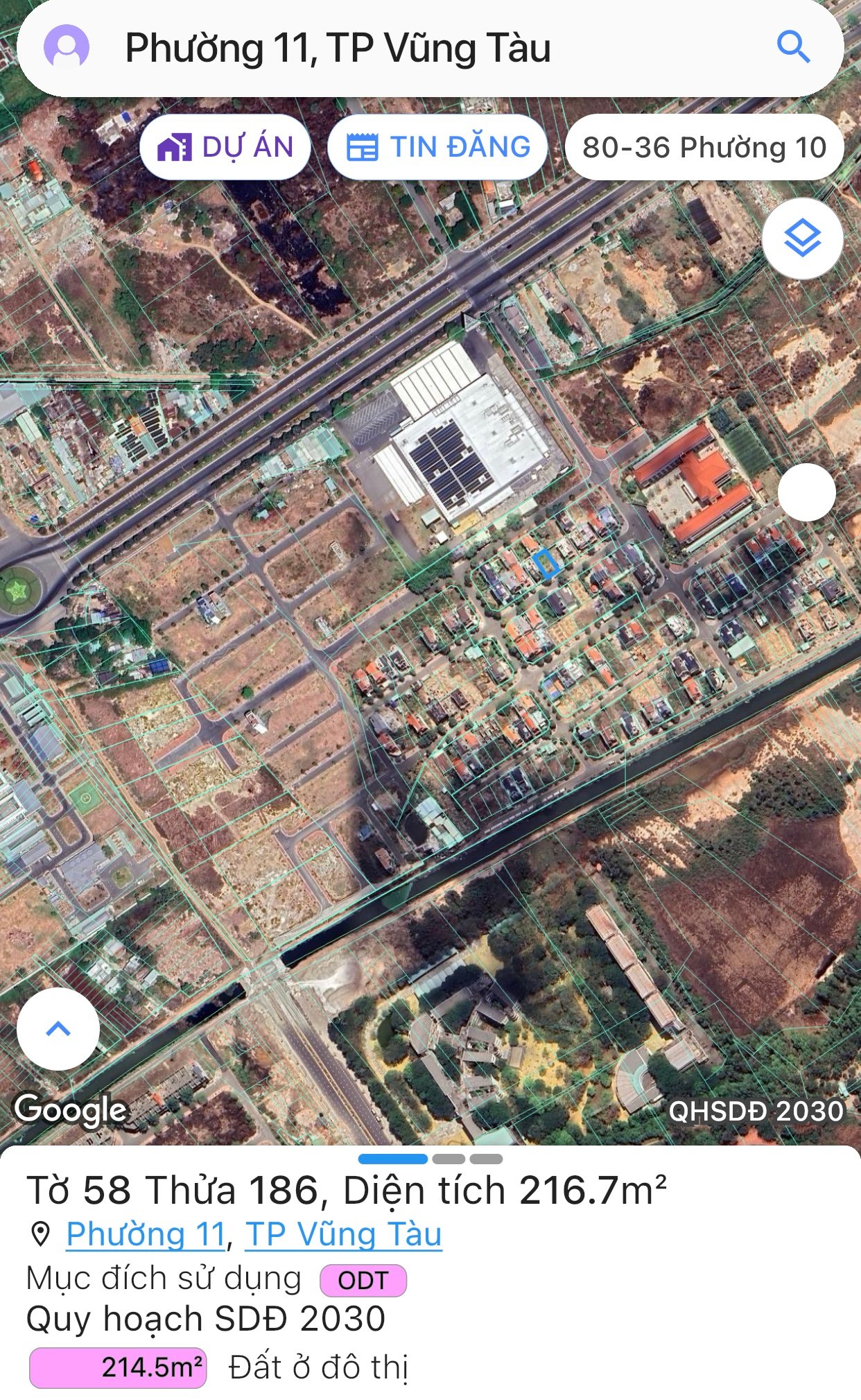The width and height of the screenshot is (861, 1400).
Task: Open the Phường 11 link
Action: 146,1235
